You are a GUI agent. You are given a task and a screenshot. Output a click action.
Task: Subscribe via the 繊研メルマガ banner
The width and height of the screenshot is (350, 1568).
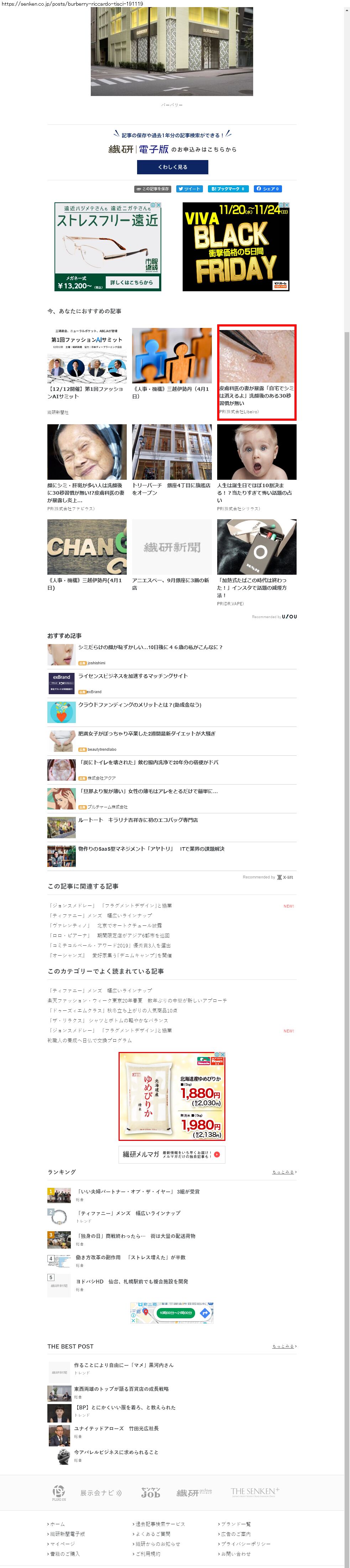pos(172,1153)
